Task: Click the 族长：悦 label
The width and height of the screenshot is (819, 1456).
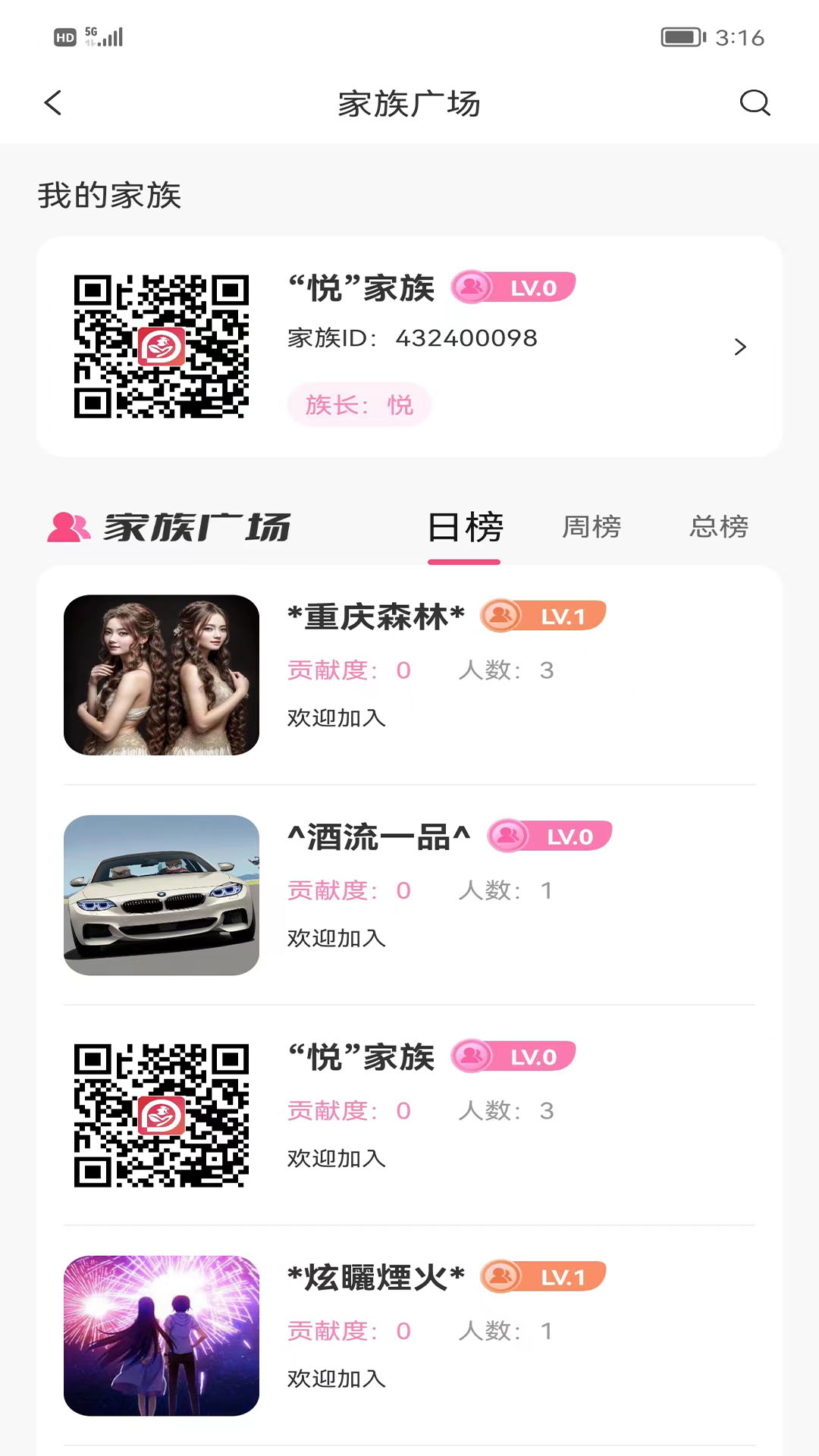Action: (359, 405)
